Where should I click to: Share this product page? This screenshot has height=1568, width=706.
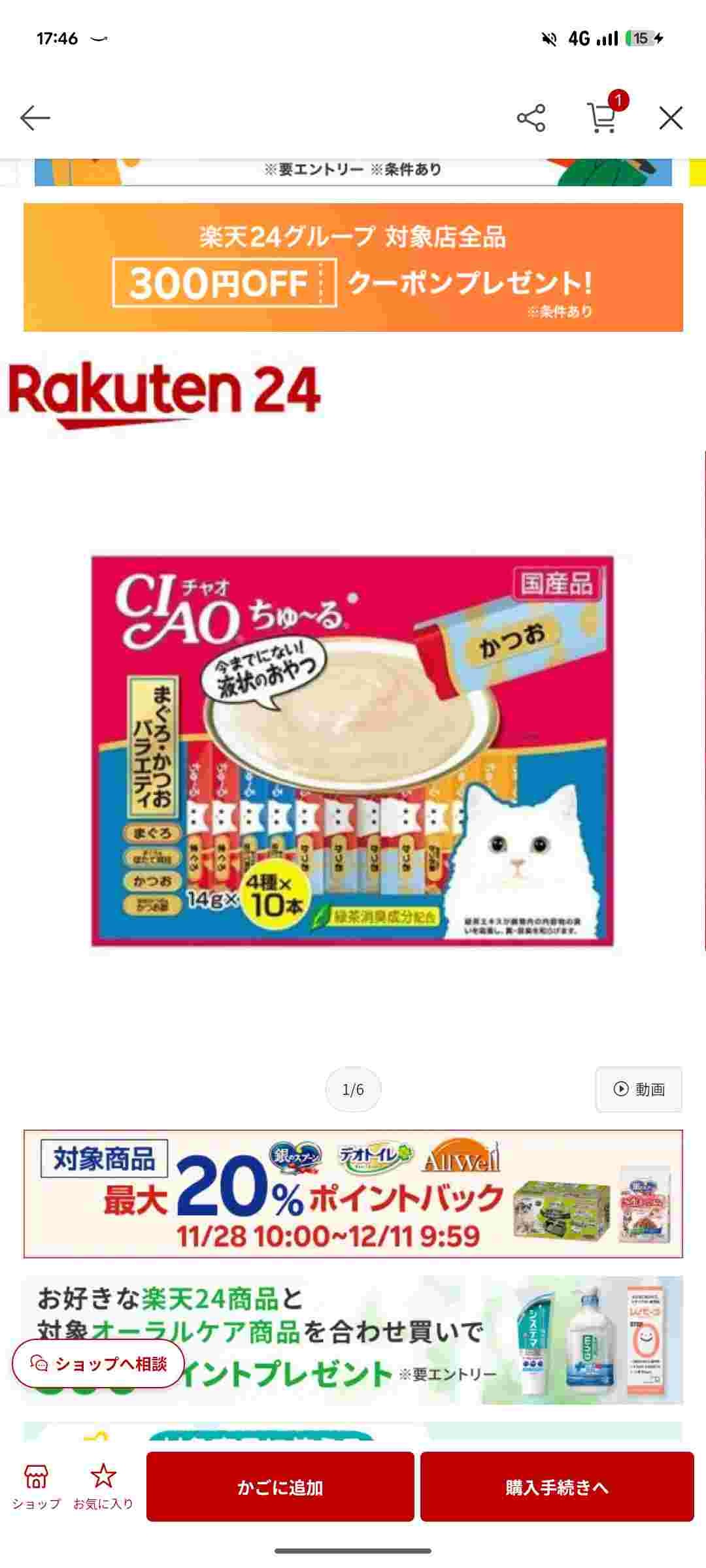pyautogui.click(x=531, y=118)
